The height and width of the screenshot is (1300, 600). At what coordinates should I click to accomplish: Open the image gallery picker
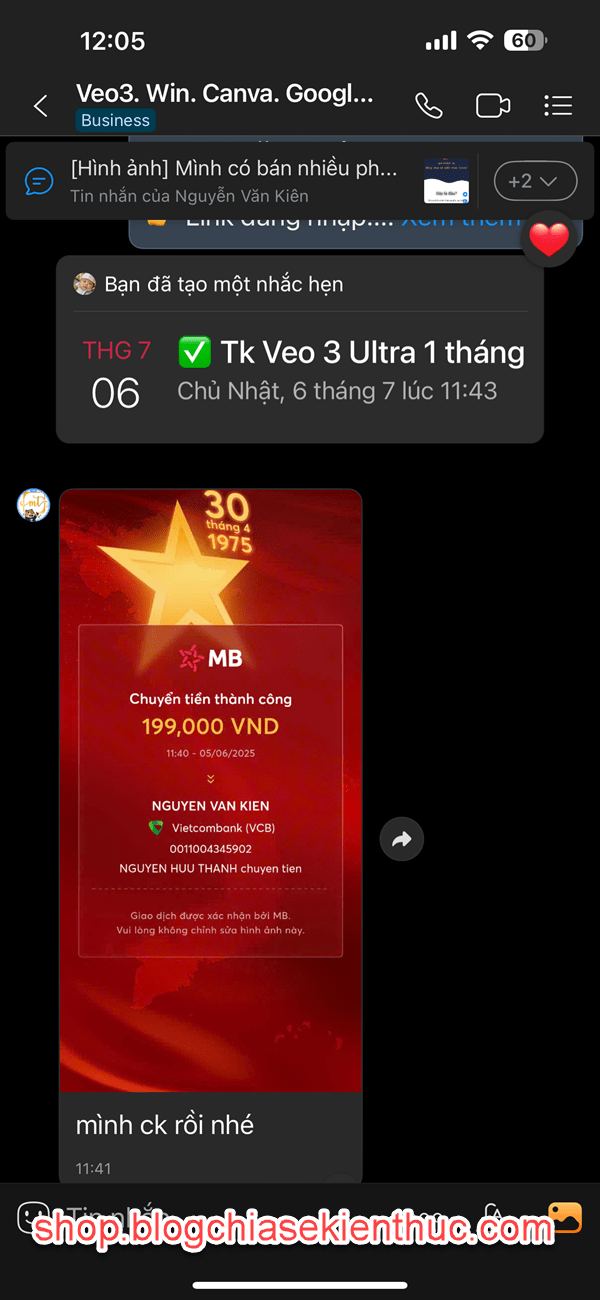point(565,1217)
